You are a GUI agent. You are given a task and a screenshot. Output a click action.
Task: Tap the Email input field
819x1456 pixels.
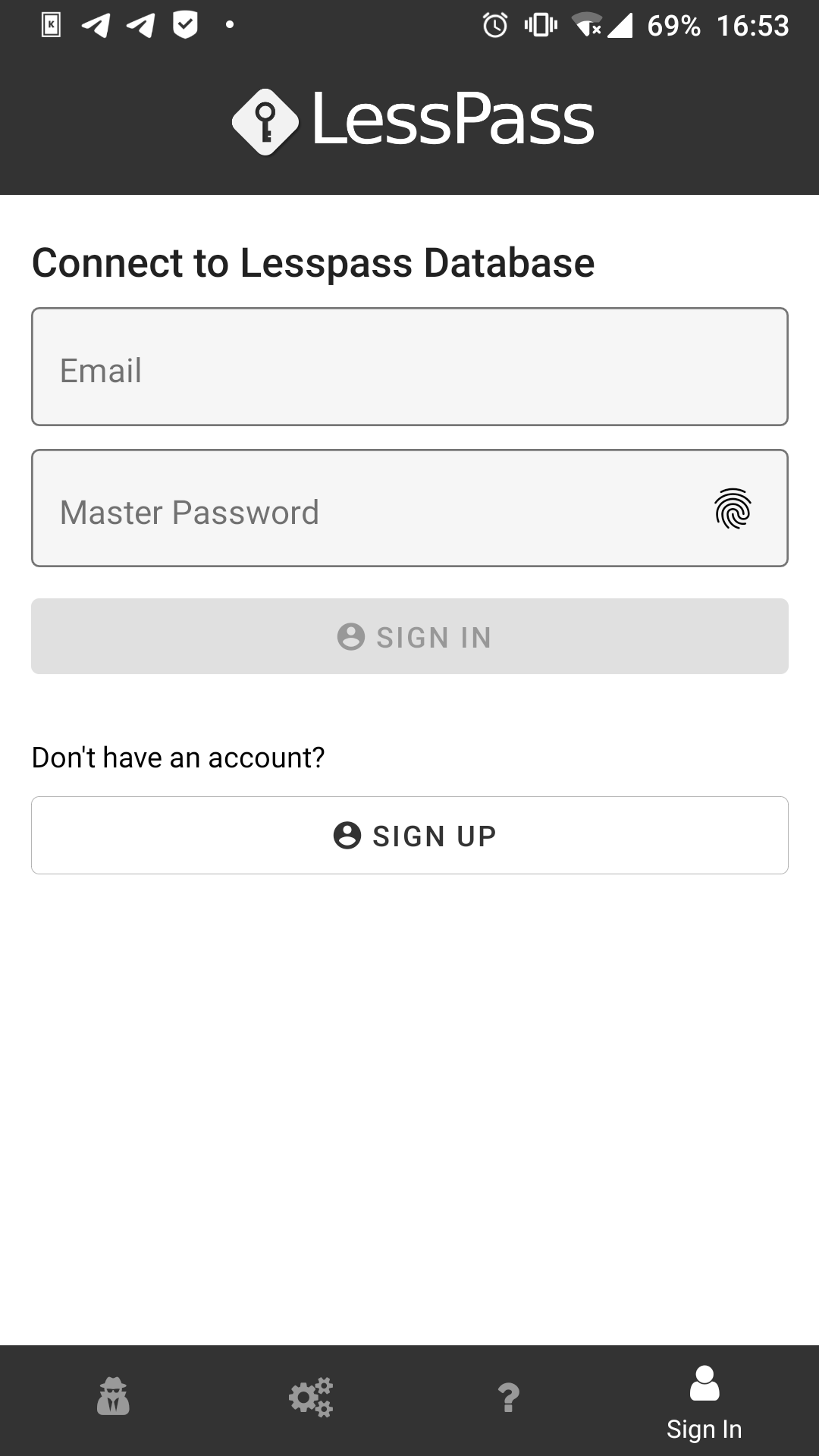(409, 366)
